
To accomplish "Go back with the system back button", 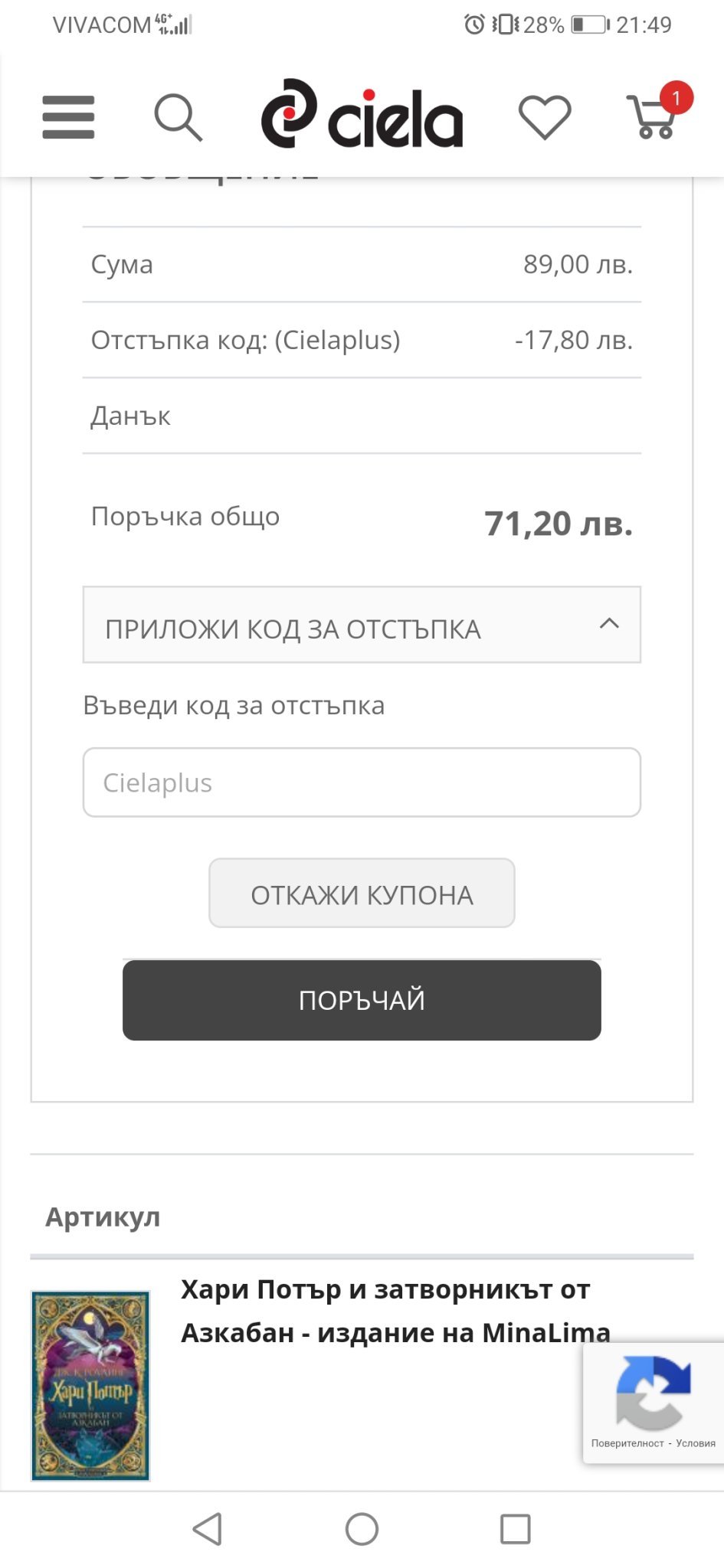I will [208, 1529].
